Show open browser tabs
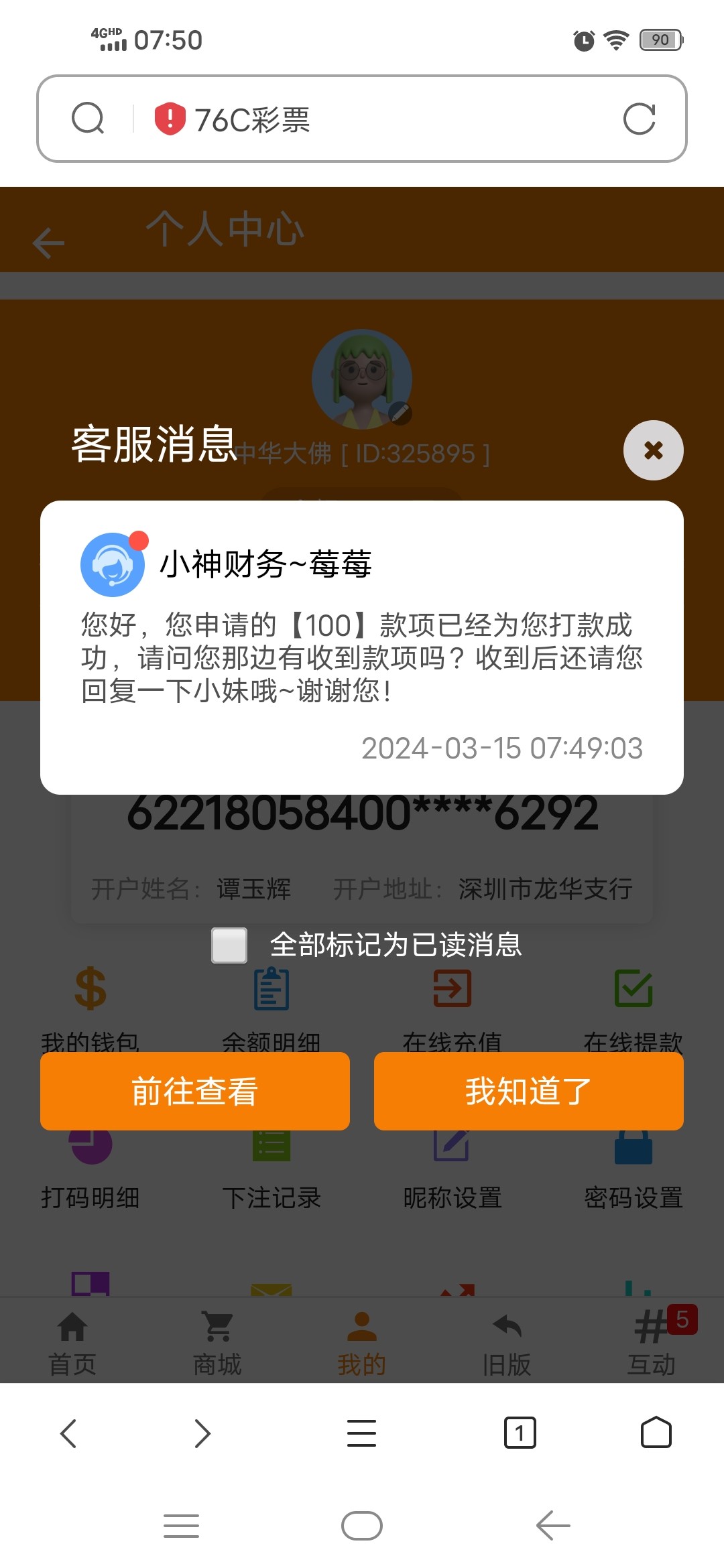The height and width of the screenshot is (1568, 724). click(x=520, y=1433)
